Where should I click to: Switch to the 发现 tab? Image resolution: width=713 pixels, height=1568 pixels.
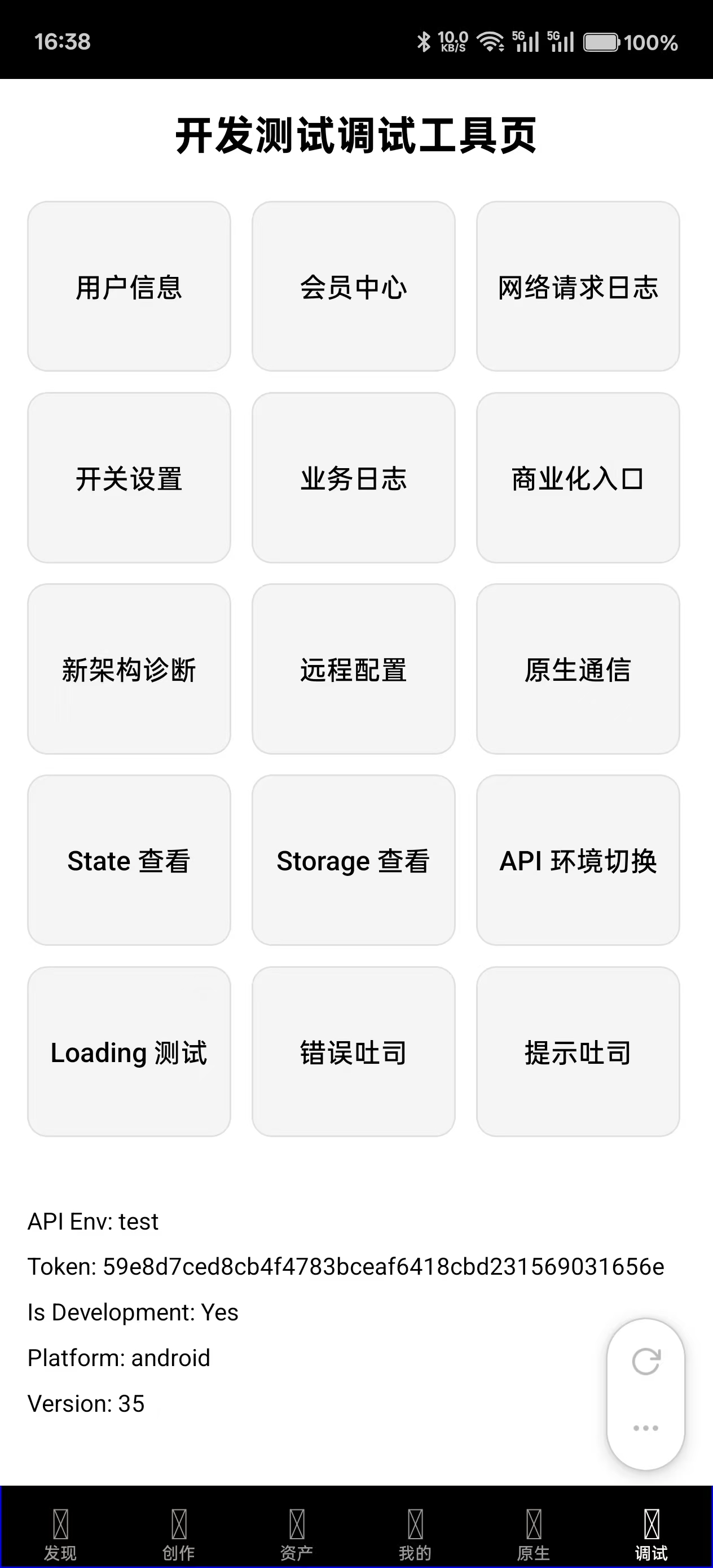pos(60,1534)
